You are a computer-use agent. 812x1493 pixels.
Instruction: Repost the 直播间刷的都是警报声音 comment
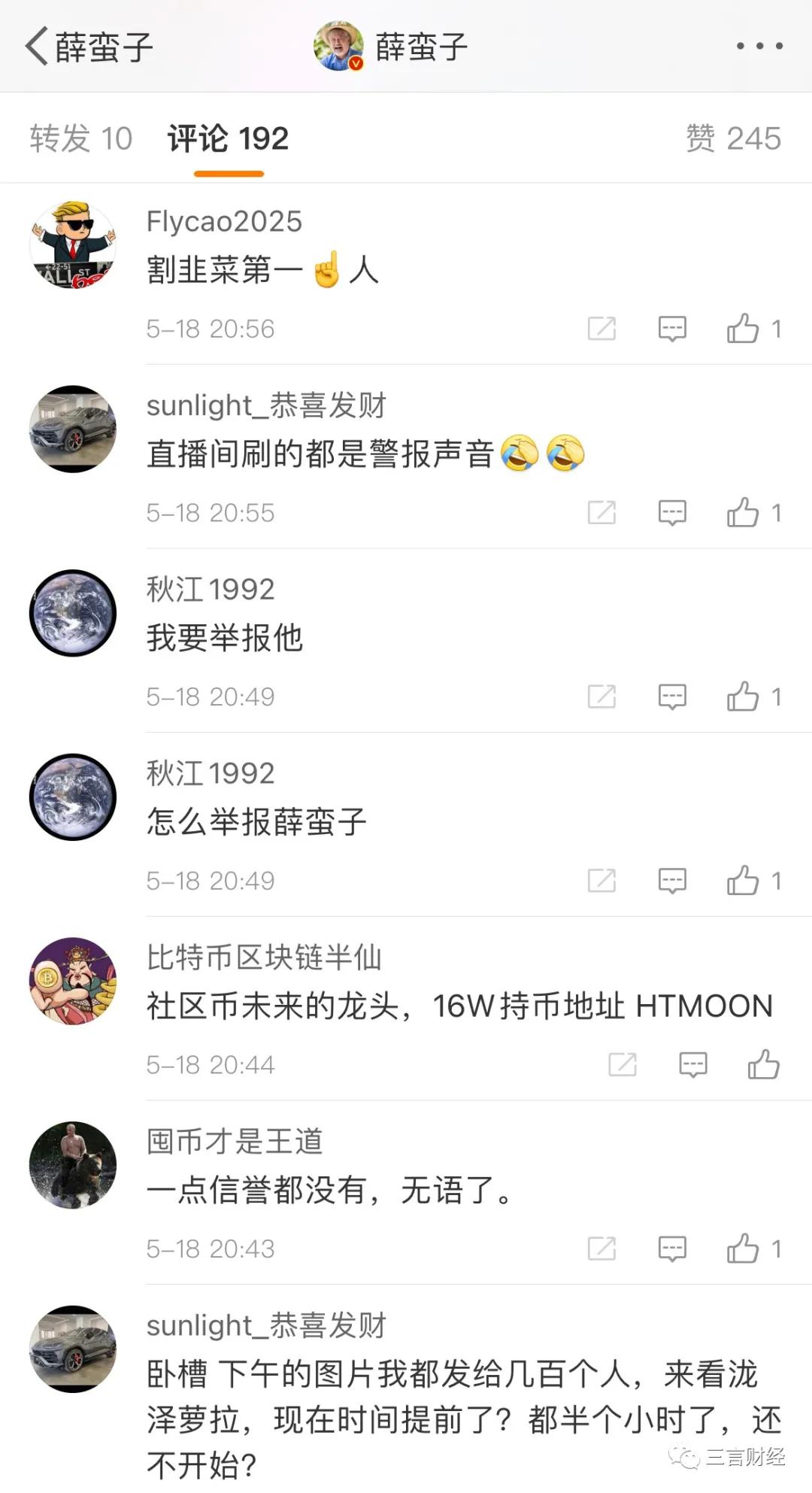pos(601,513)
